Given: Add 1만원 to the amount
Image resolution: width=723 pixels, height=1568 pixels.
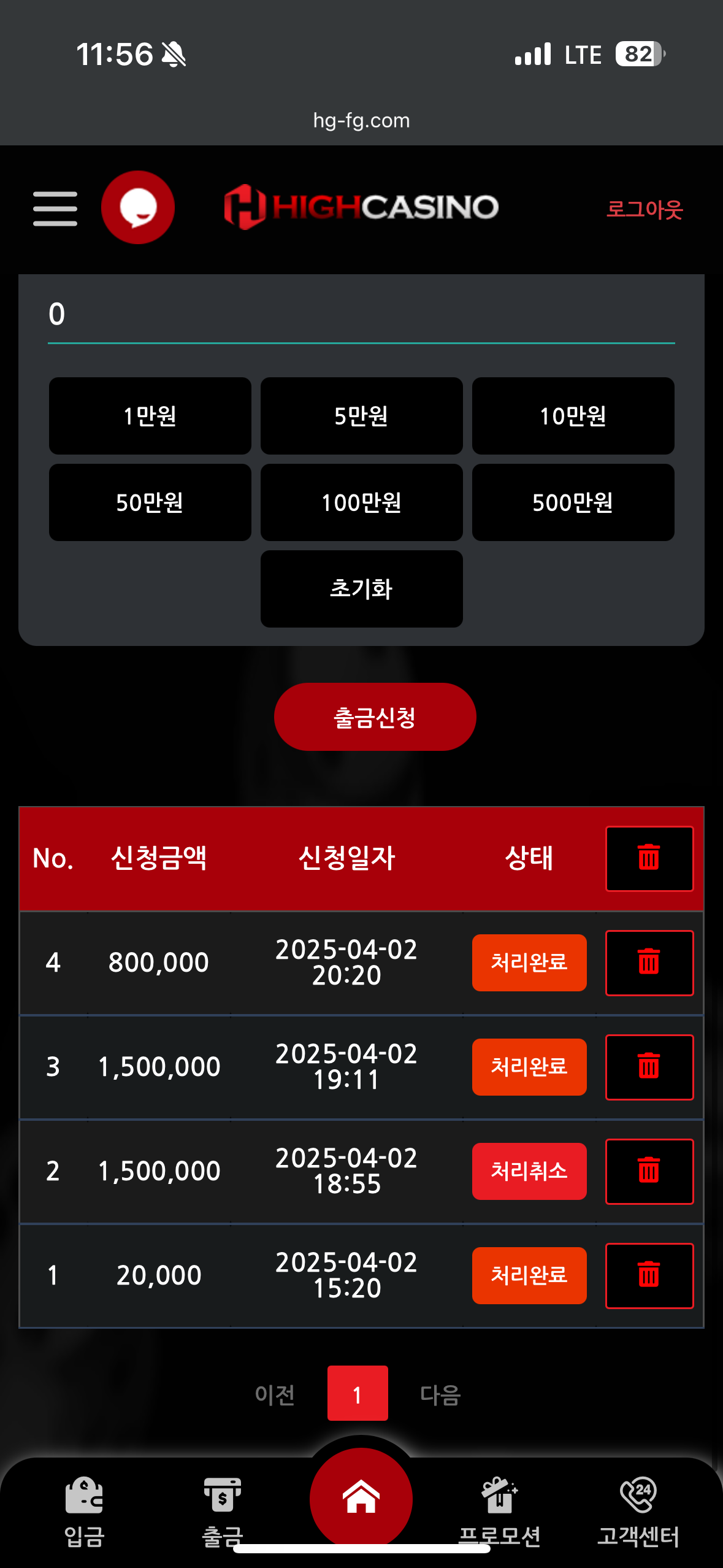Looking at the screenshot, I should [150, 416].
